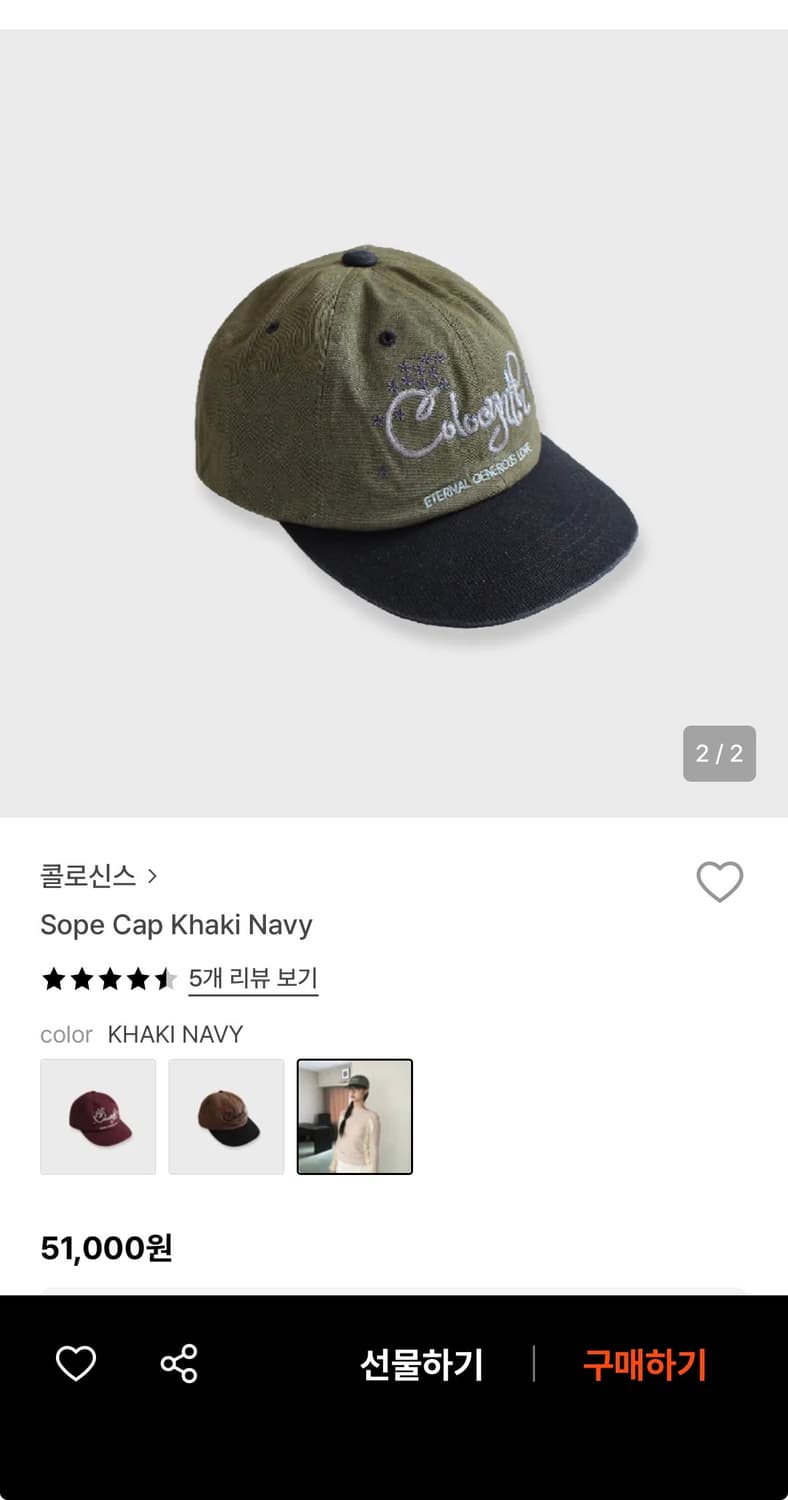Click the third rating star
This screenshot has width=788, height=1500.
[110, 978]
